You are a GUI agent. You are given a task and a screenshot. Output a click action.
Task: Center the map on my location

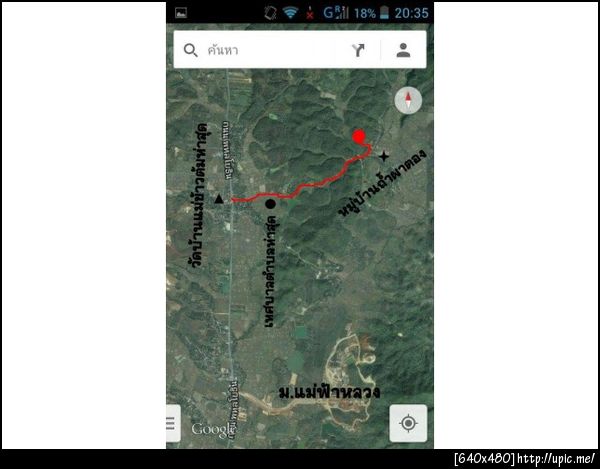tap(408, 423)
